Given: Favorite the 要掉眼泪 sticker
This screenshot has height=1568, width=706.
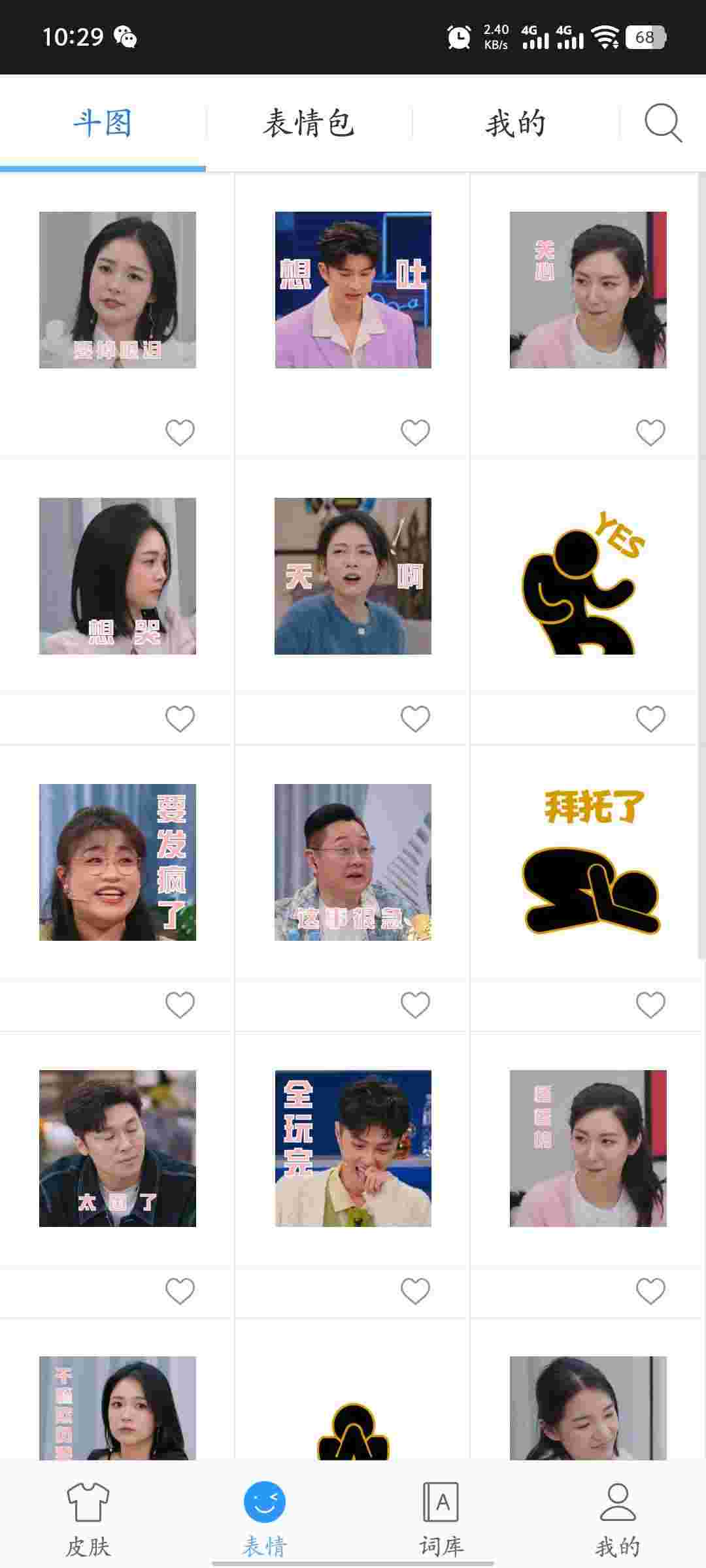Looking at the screenshot, I should tap(180, 433).
